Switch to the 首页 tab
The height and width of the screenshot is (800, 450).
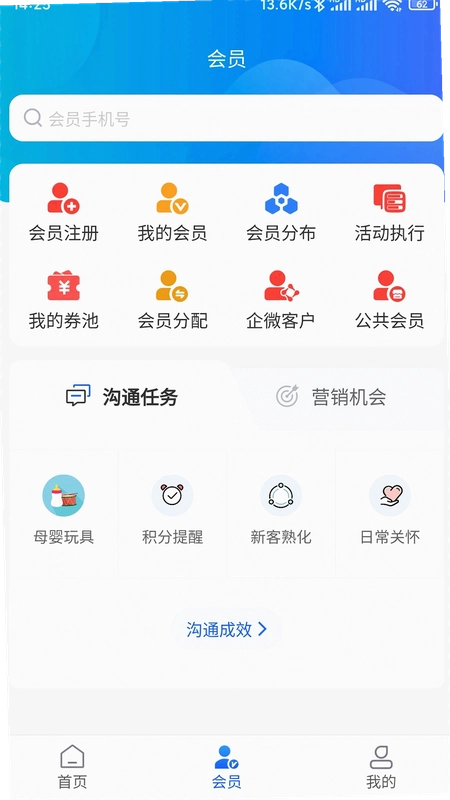pyautogui.click(x=72, y=767)
